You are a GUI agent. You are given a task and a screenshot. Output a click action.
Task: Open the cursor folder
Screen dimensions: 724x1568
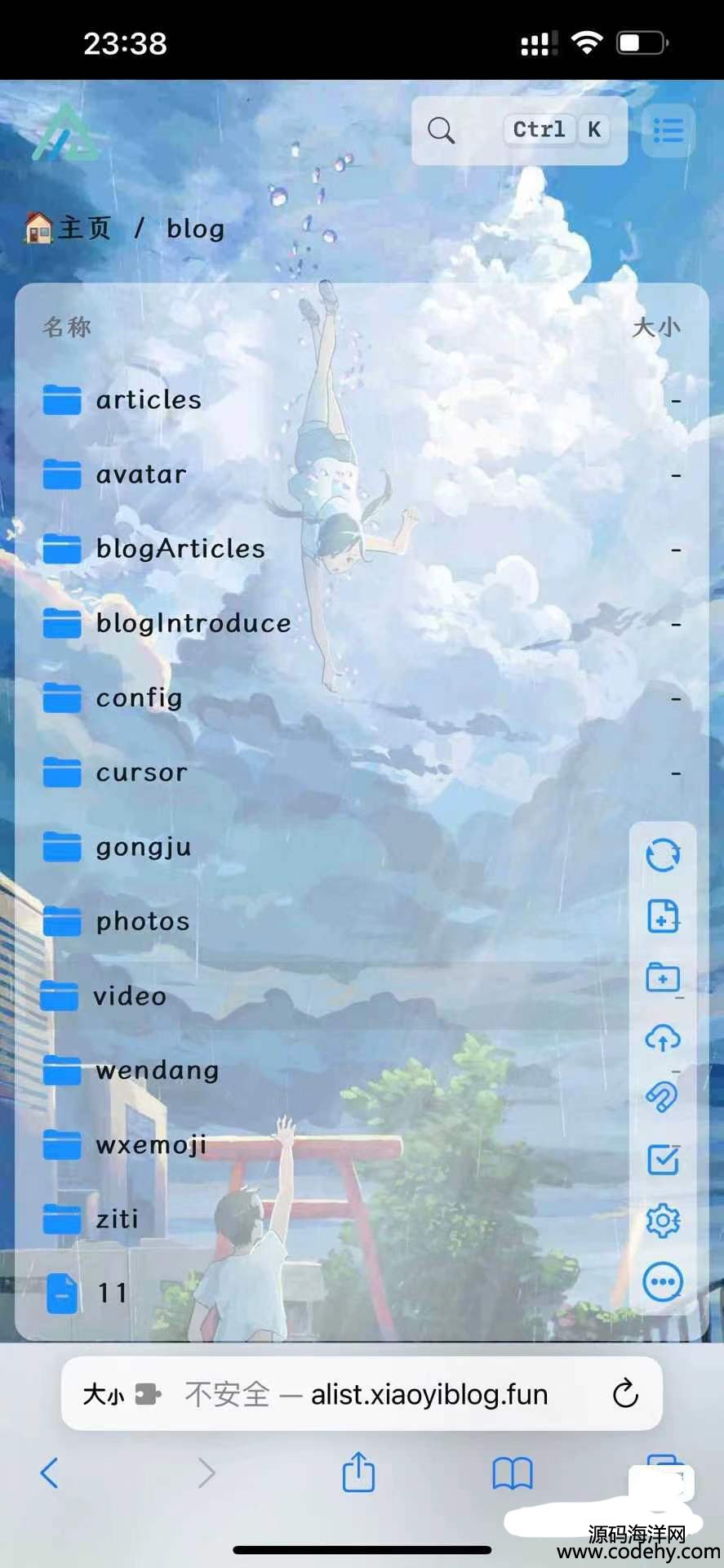pos(141,773)
